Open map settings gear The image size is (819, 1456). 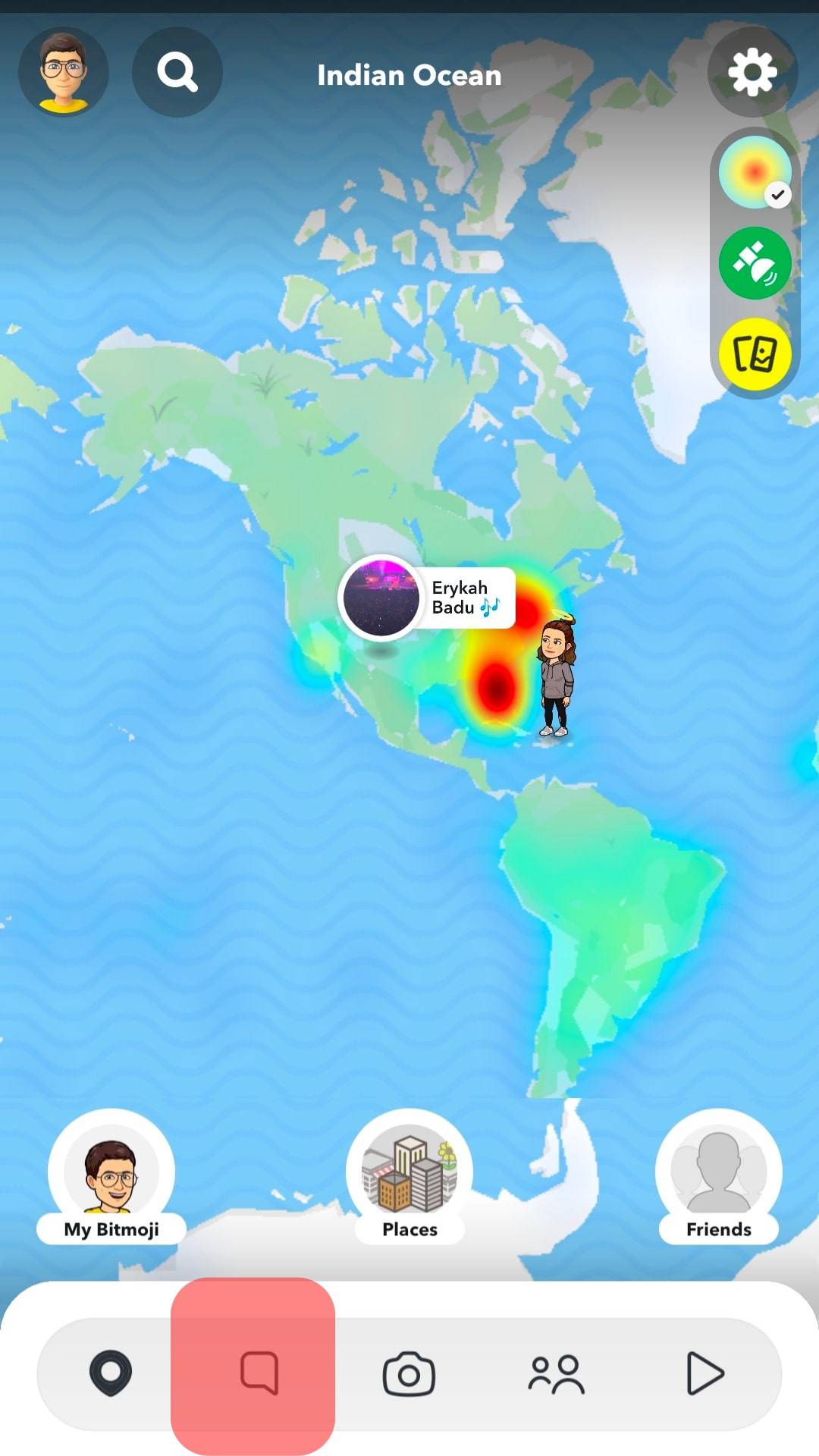(x=752, y=72)
